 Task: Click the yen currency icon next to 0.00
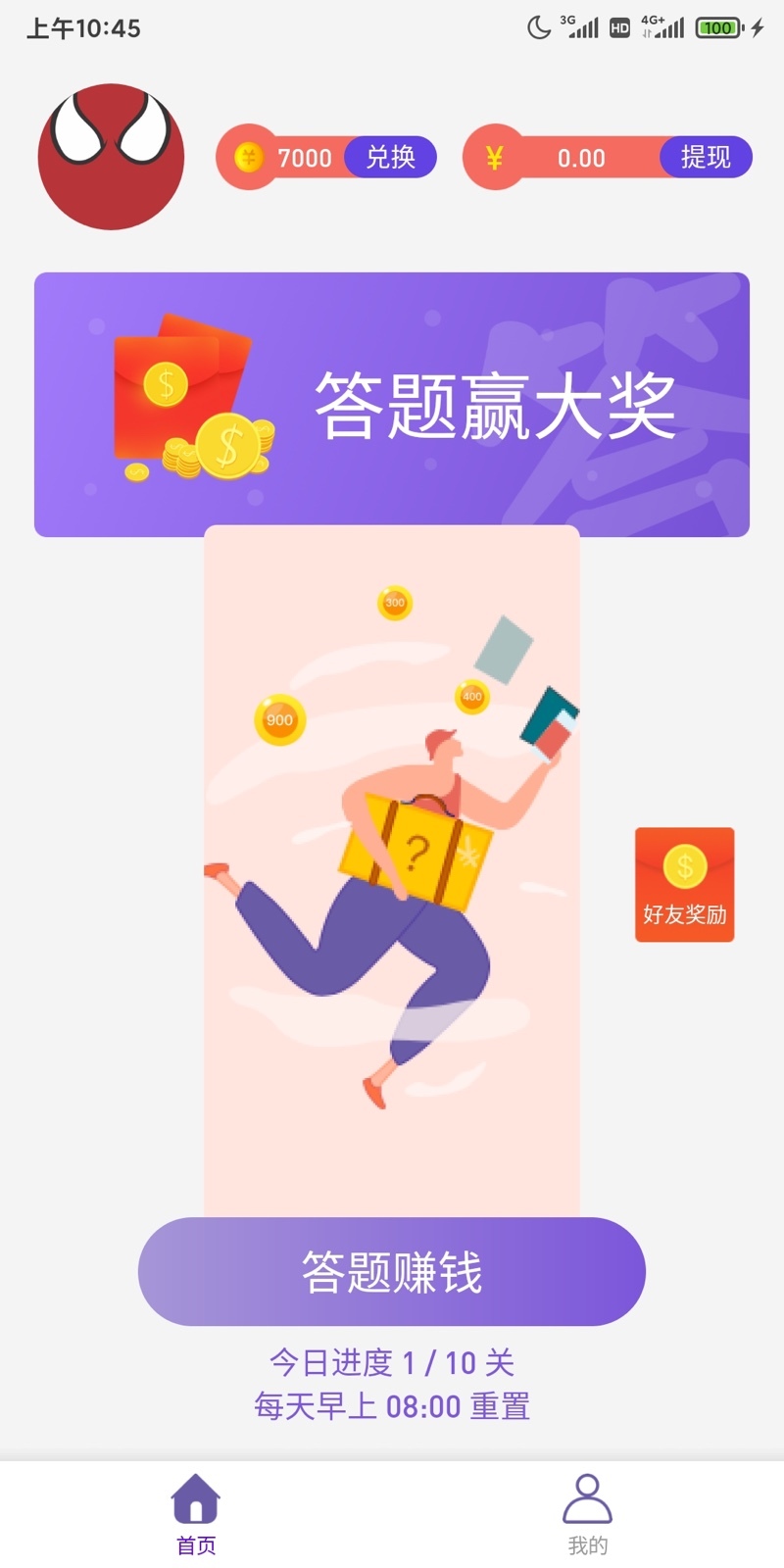pos(495,157)
